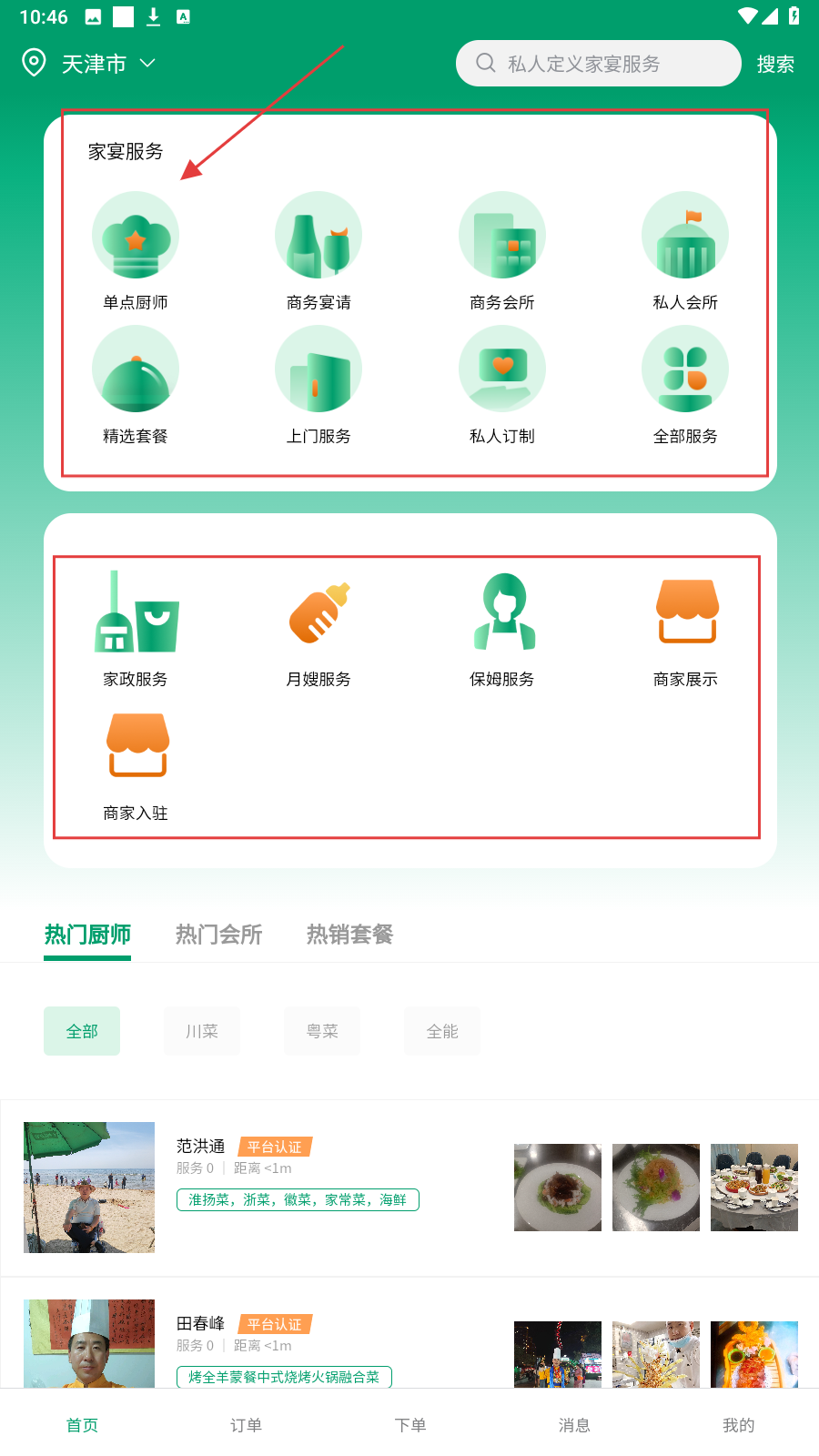The height and width of the screenshot is (1456, 819).
Task: Select 保姆服务
Action: point(502,628)
